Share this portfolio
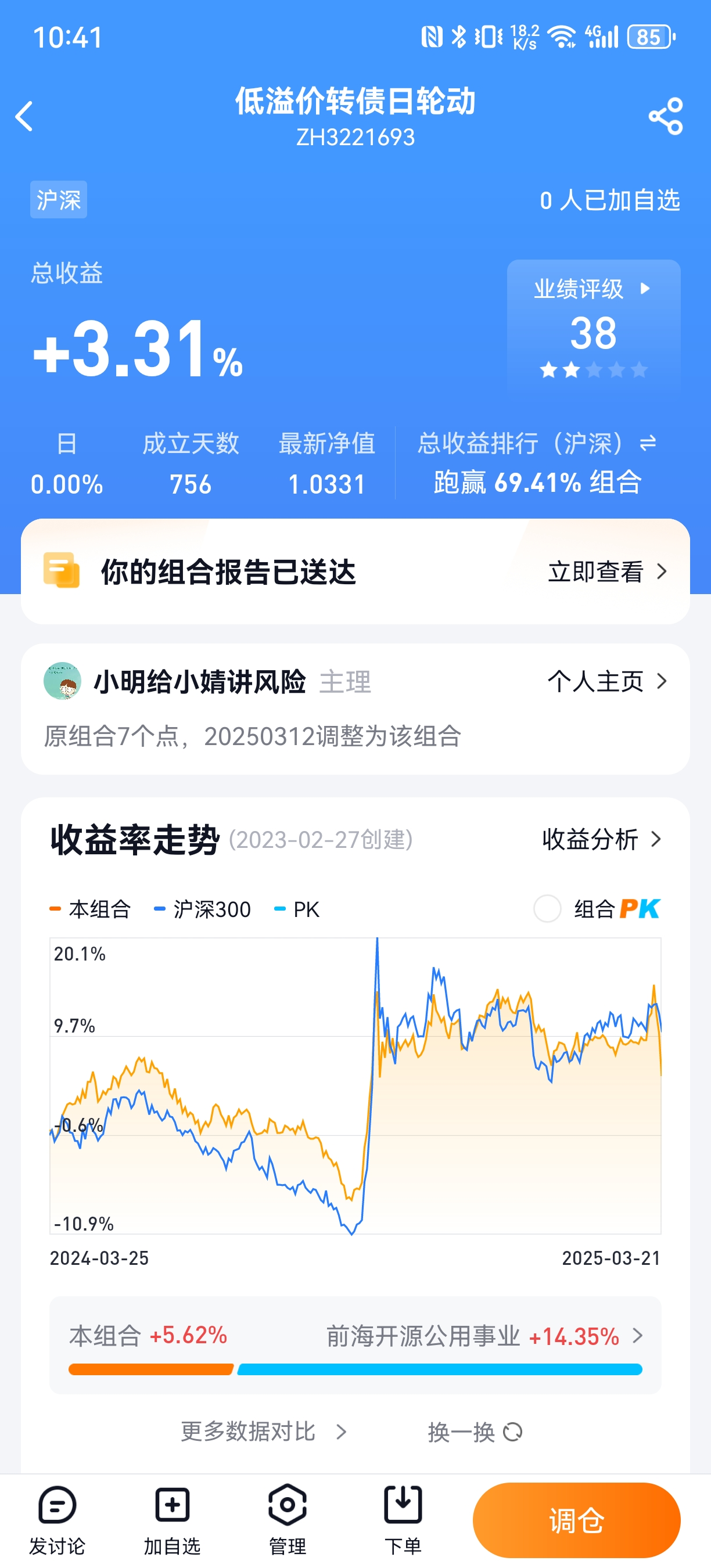 click(x=665, y=116)
